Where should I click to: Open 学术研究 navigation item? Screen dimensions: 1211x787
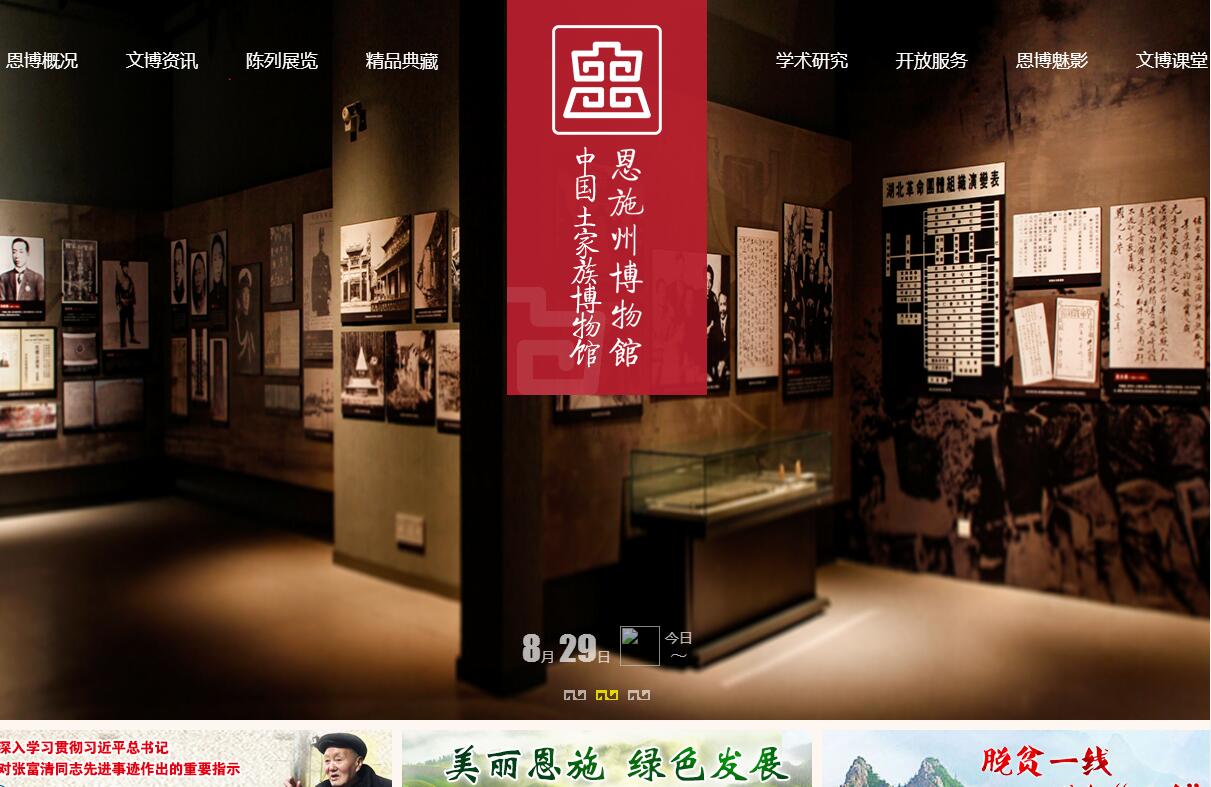pos(812,61)
